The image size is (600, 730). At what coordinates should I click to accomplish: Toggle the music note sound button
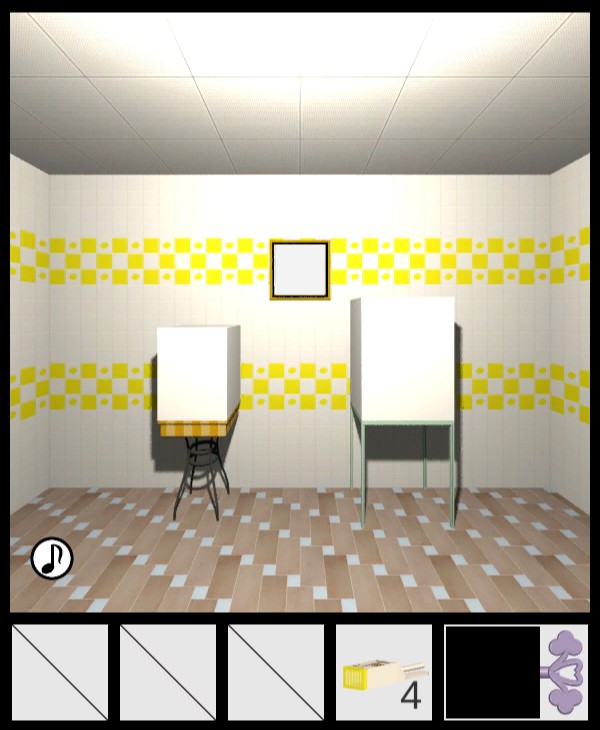coord(52,558)
